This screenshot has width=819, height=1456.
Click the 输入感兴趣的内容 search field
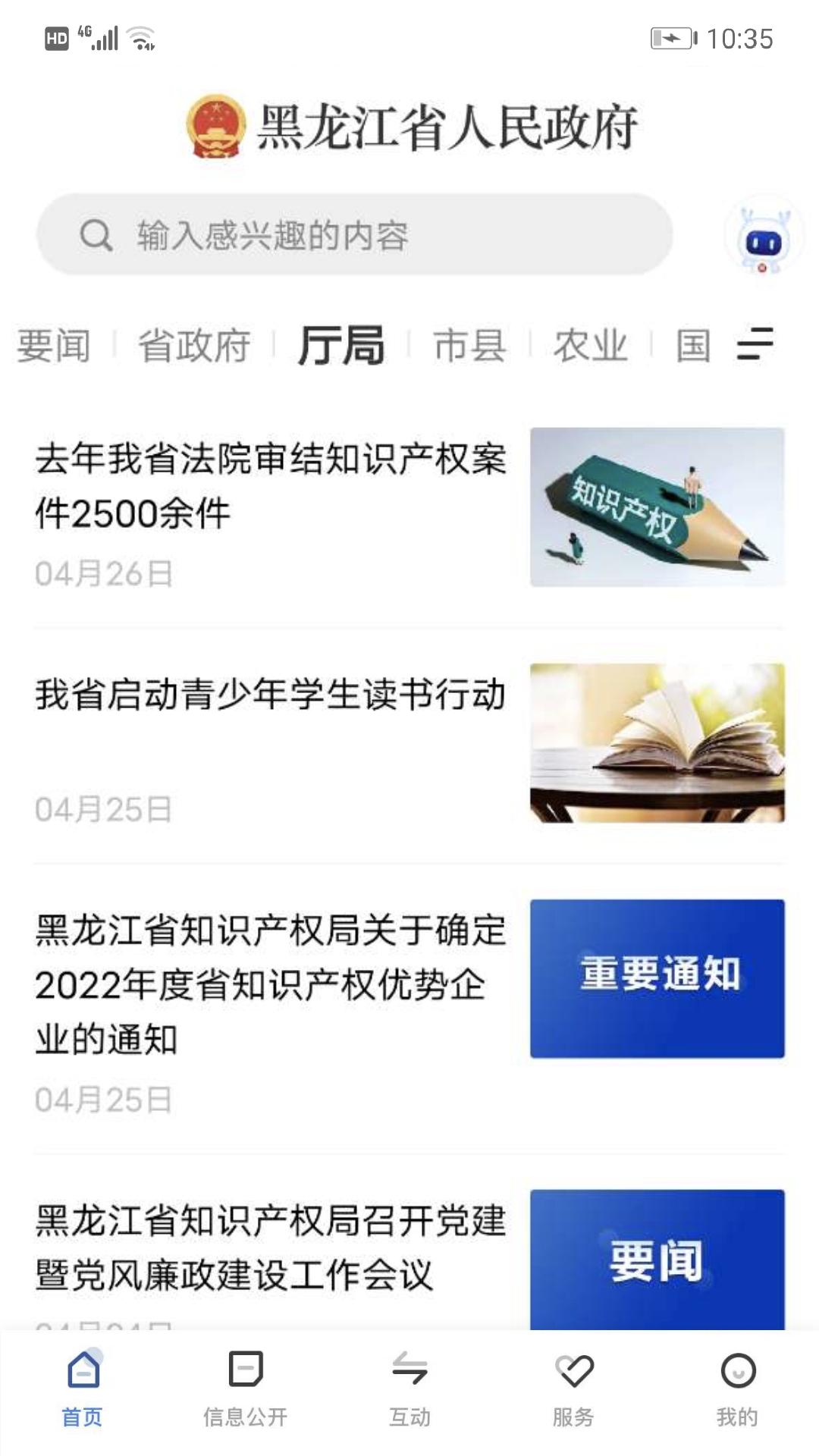[x=356, y=235]
